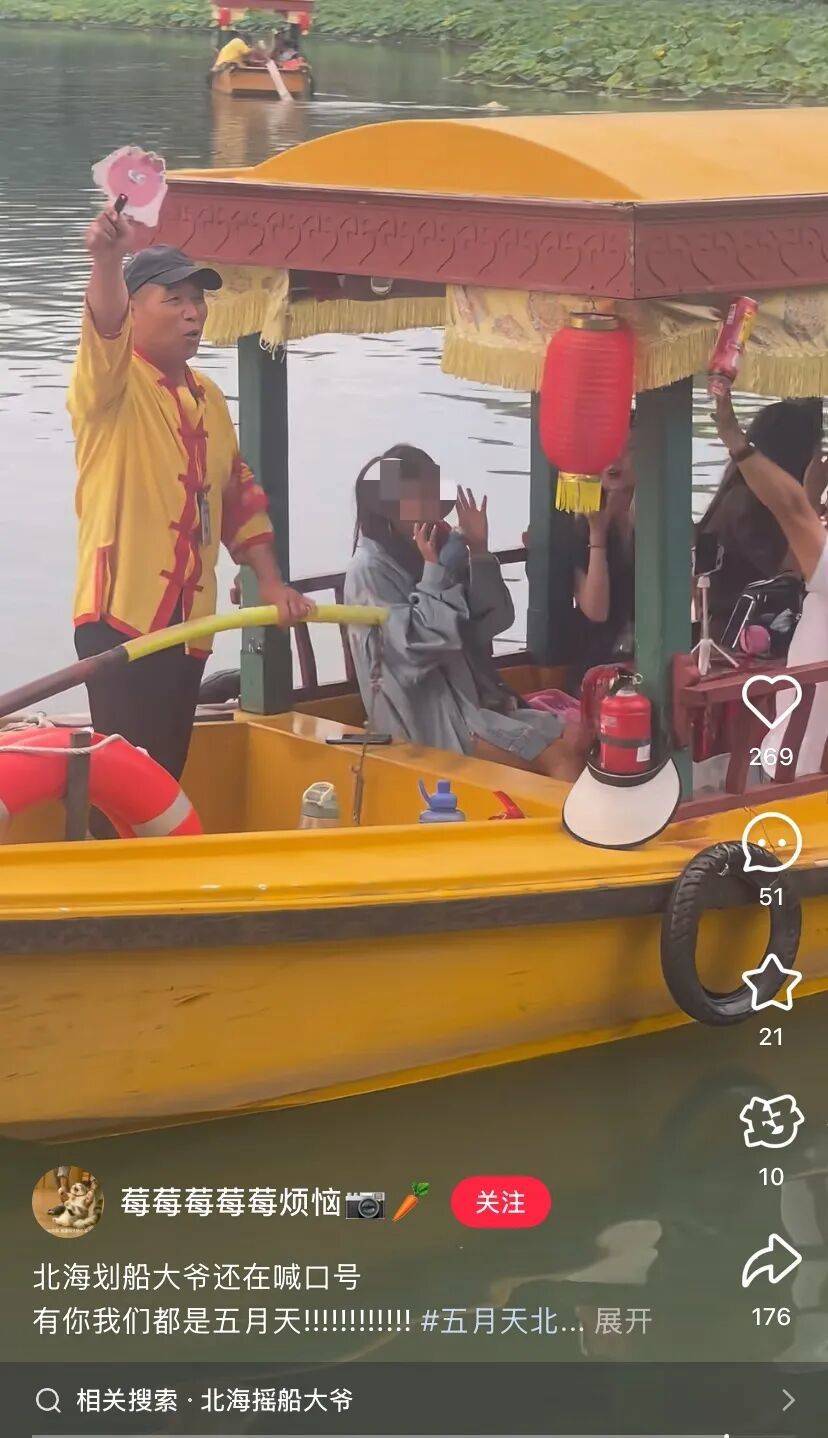Follow the author with the 关注 button
Viewport: 828px width, 1438px height.
click(x=500, y=1202)
